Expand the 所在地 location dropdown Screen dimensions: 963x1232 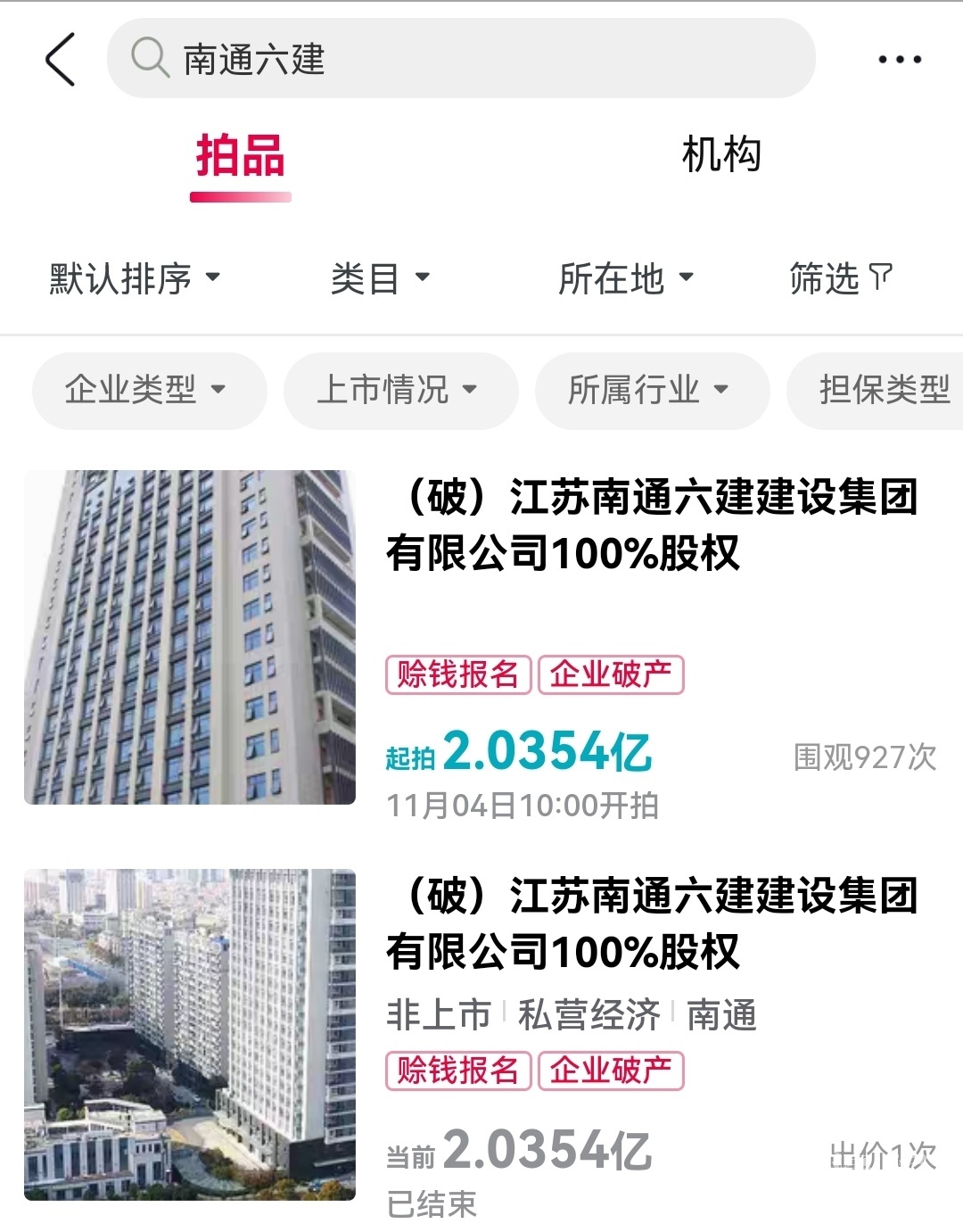(625, 278)
